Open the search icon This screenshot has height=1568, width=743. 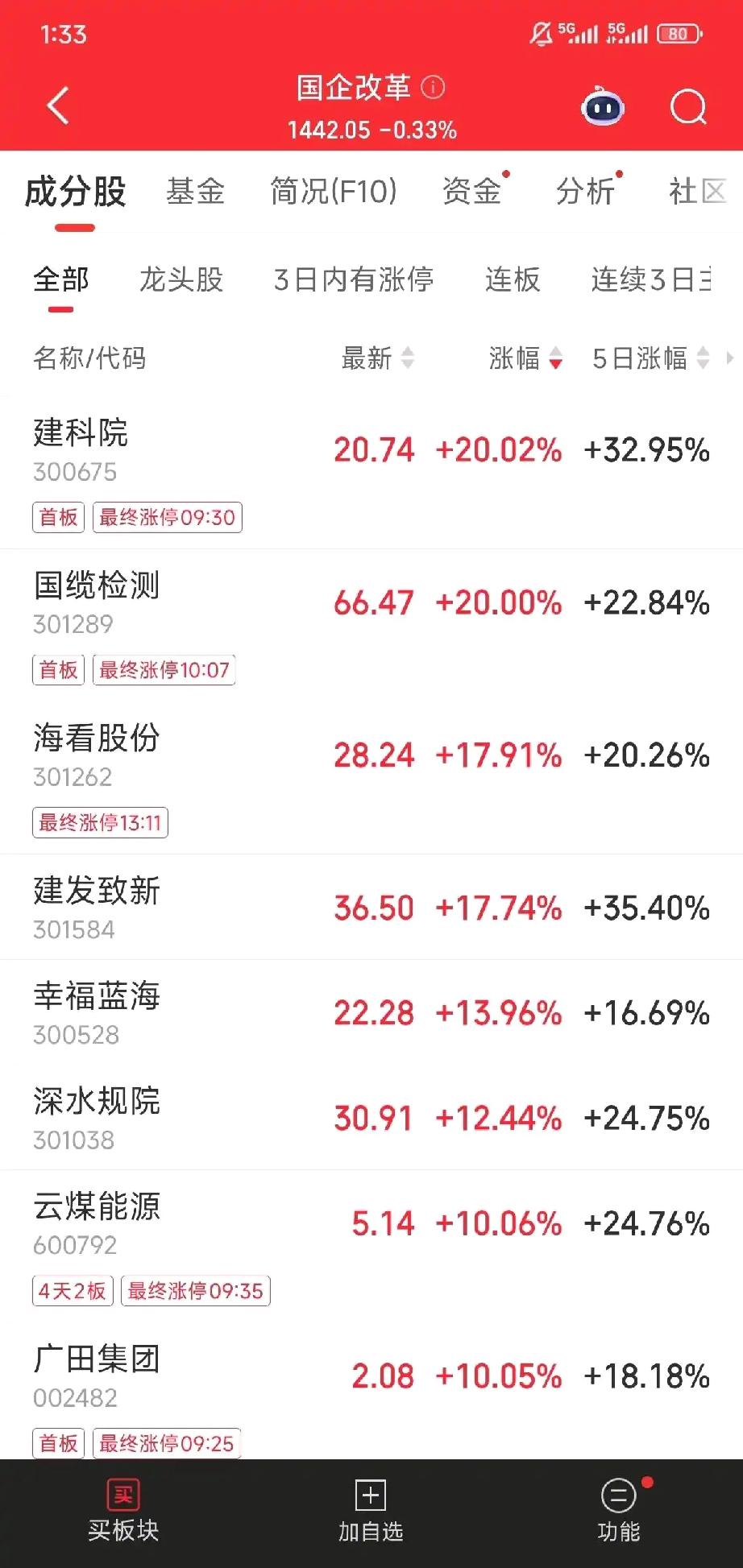(x=688, y=106)
